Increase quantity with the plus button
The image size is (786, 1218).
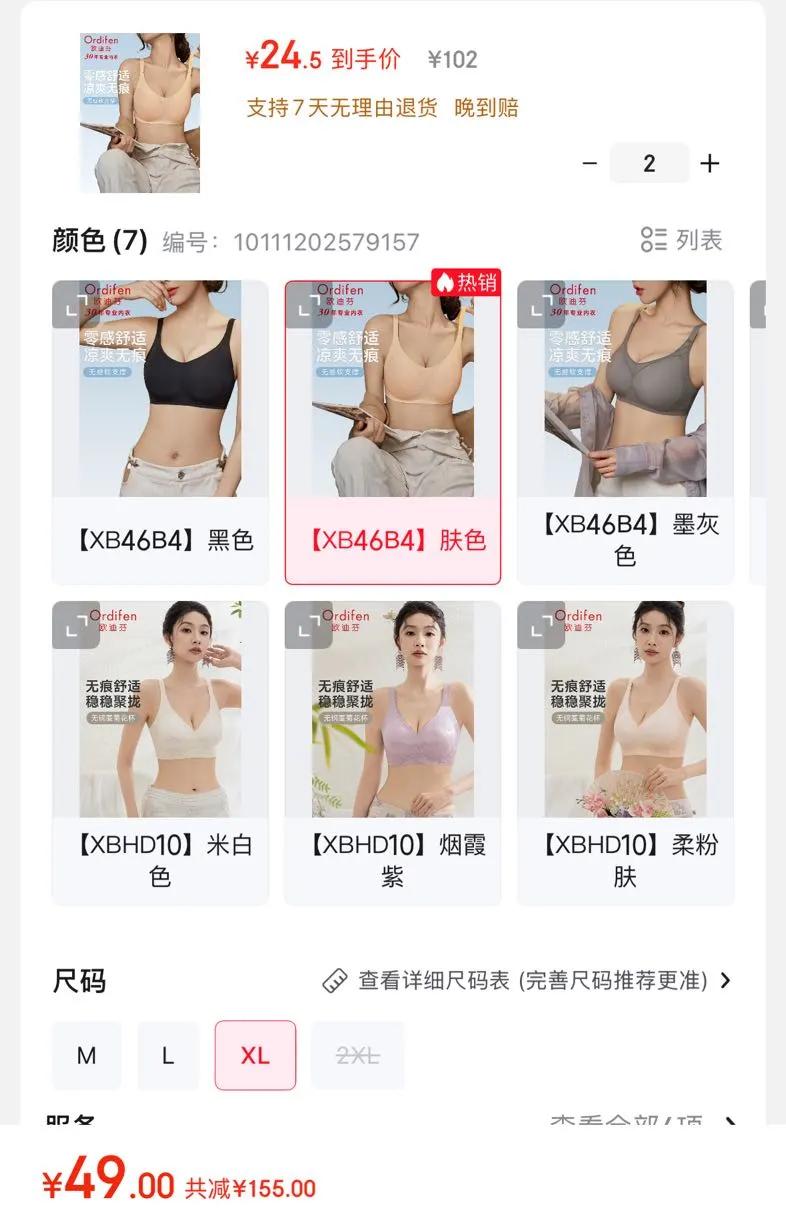710,163
